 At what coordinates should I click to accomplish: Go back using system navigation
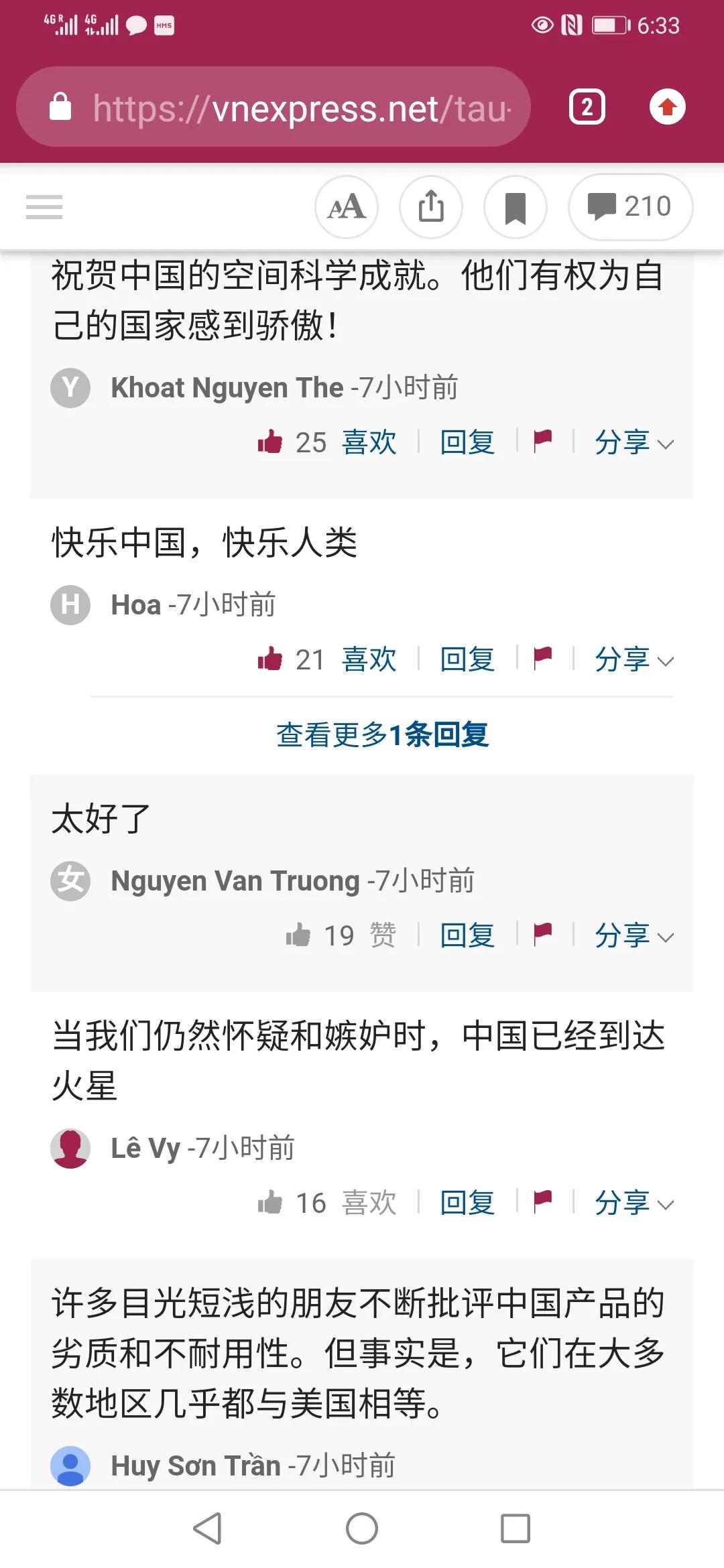point(207,1528)
